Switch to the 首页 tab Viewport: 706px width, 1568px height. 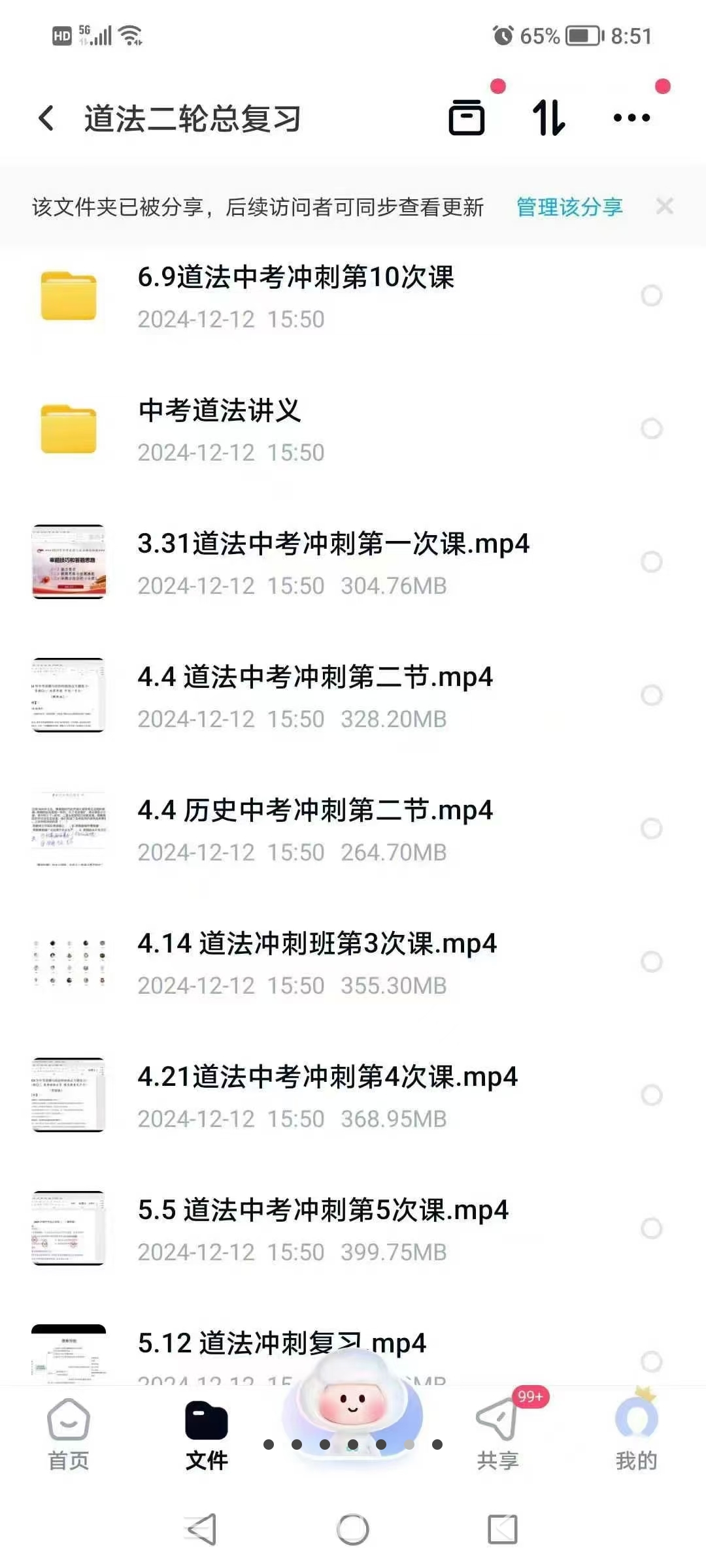[69, 1424]
